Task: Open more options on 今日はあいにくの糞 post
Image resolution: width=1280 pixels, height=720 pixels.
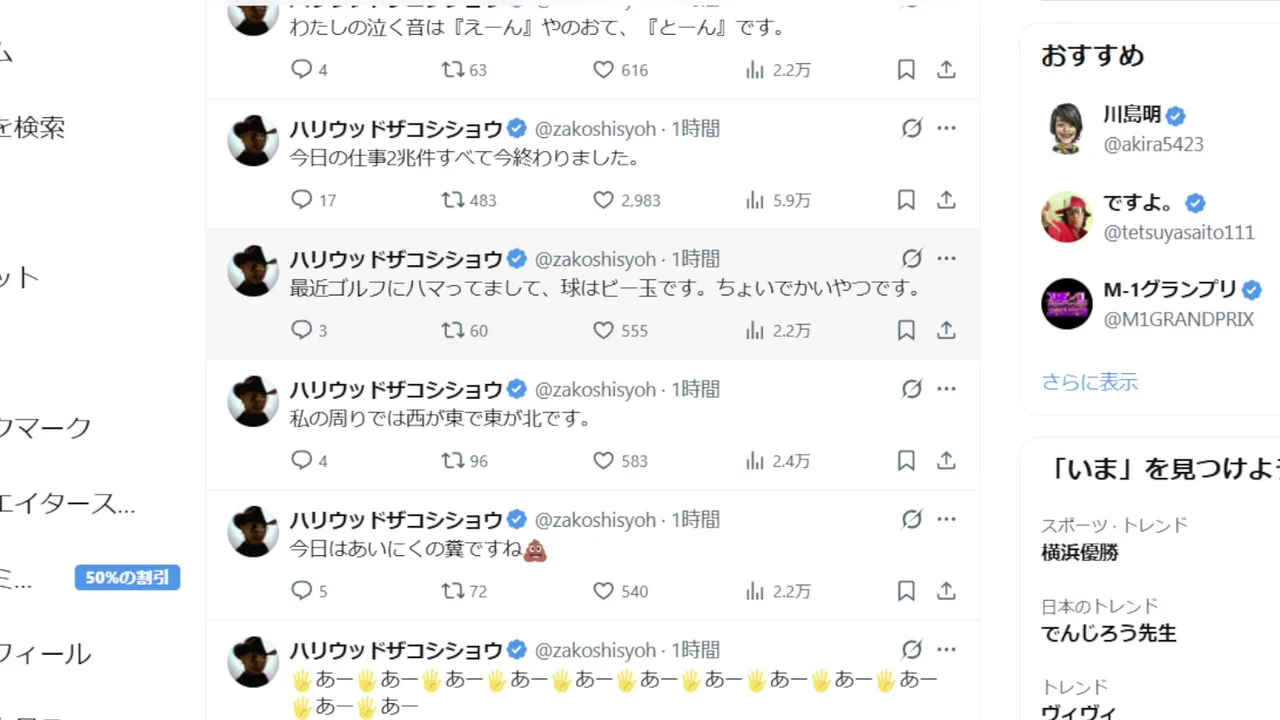Action: click(x=946, y=519)
